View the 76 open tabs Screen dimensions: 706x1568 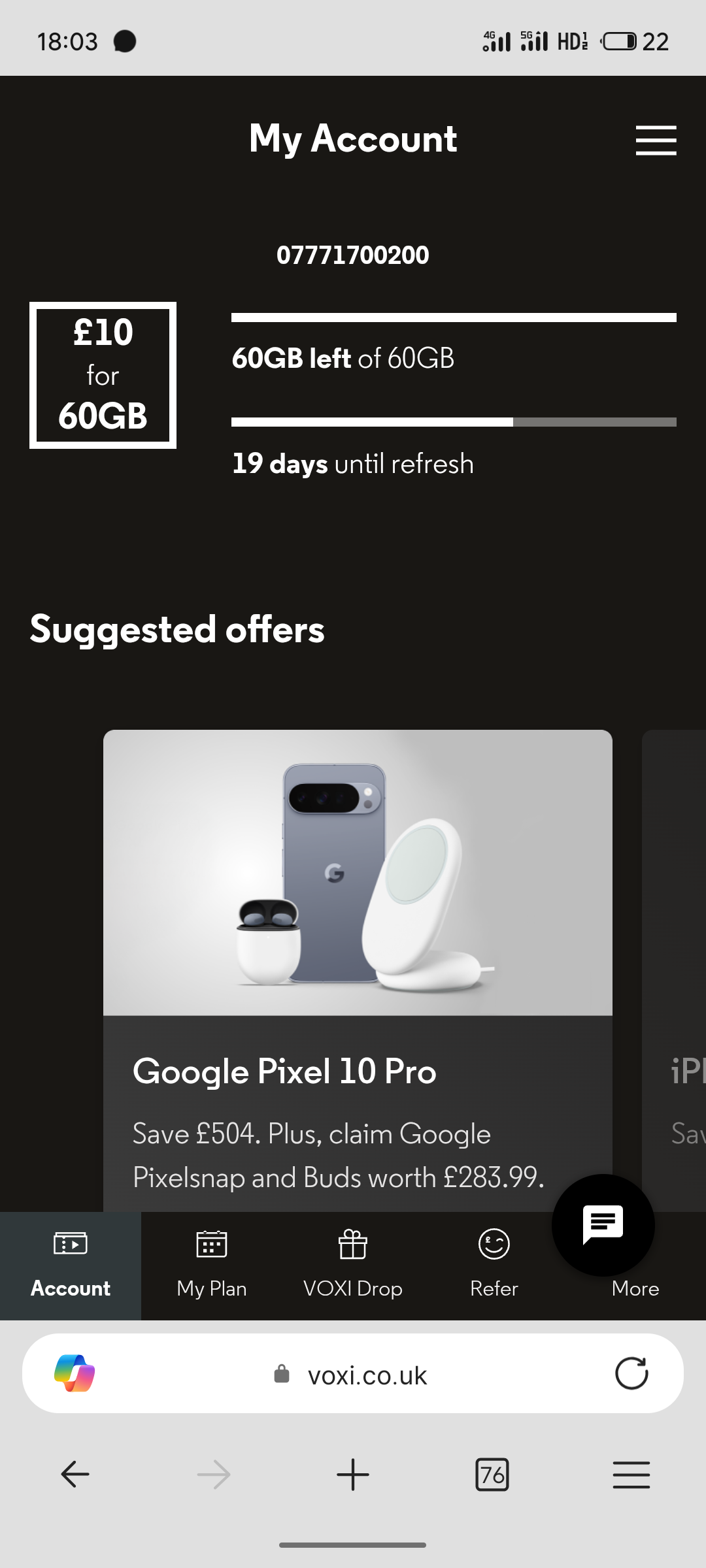tap(492, 1475)
